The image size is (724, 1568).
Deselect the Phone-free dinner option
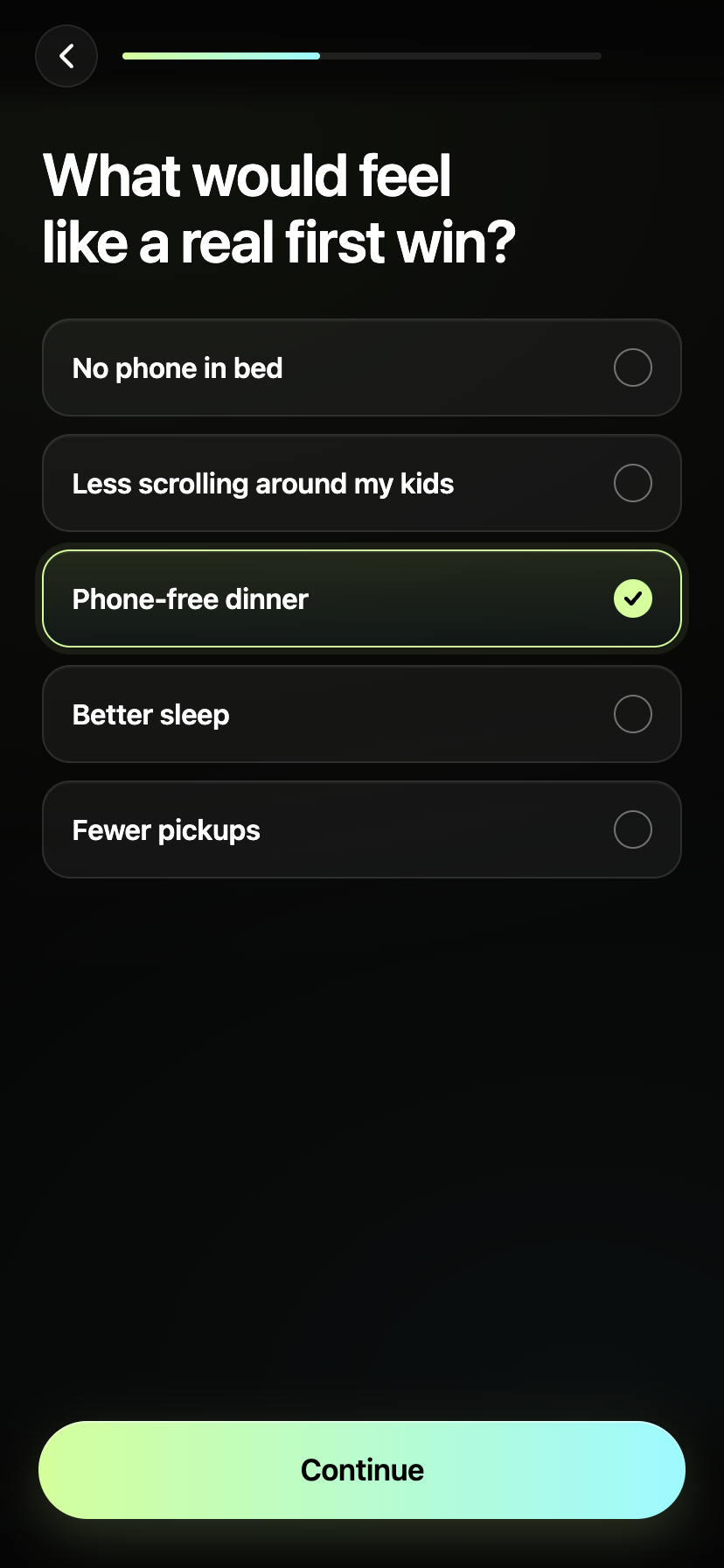362,598
